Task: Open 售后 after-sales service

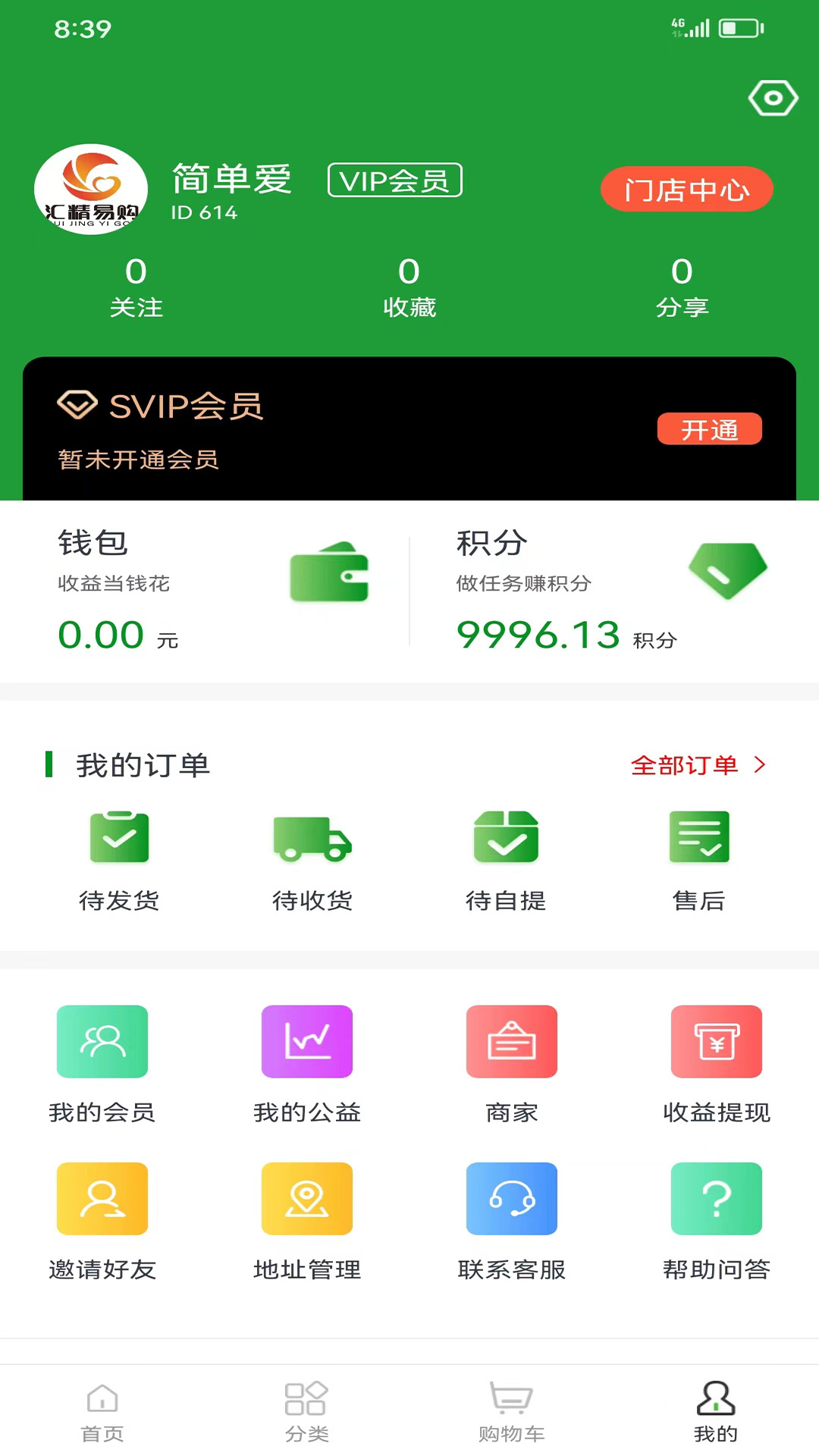Action: [x=699, y=861]
